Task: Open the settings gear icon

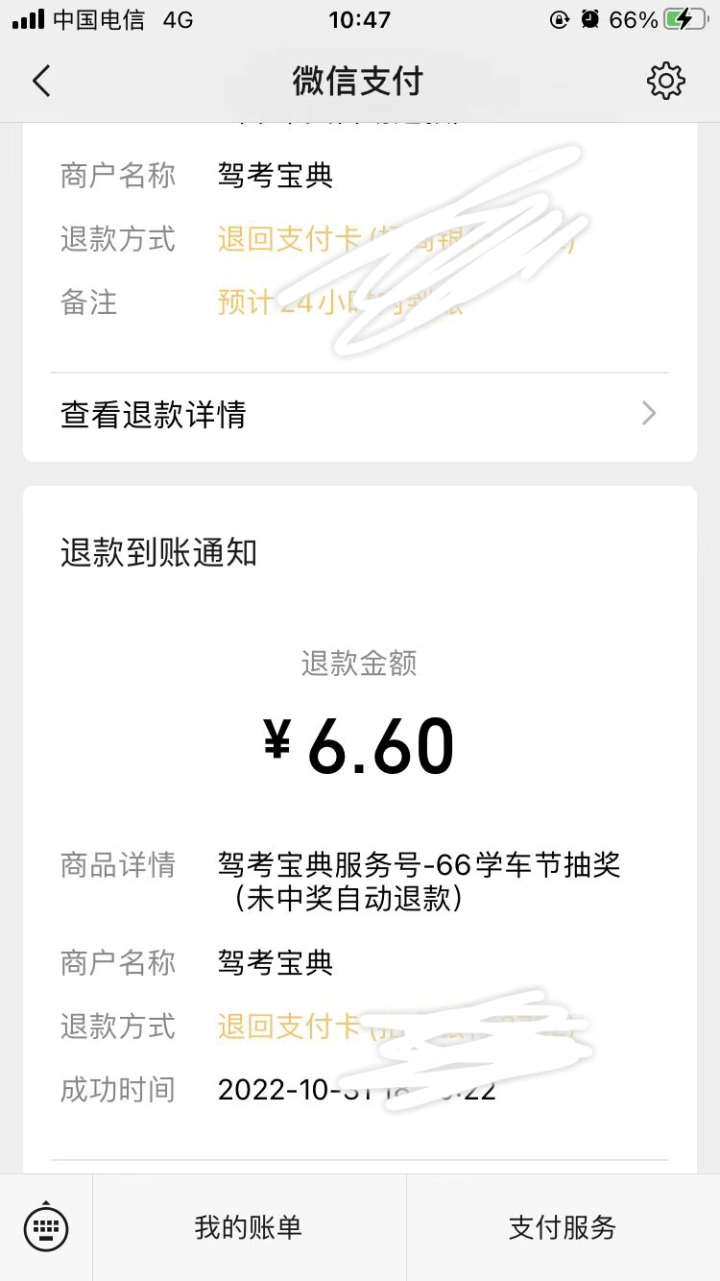Action: point(665,81)
